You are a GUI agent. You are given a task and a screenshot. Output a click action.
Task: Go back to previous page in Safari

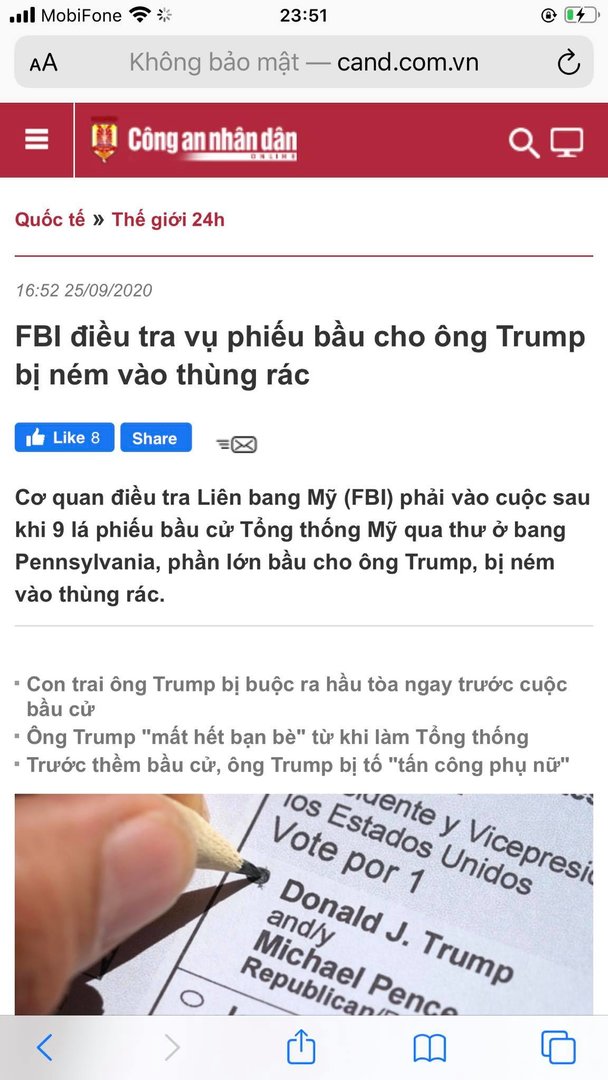44,1047
